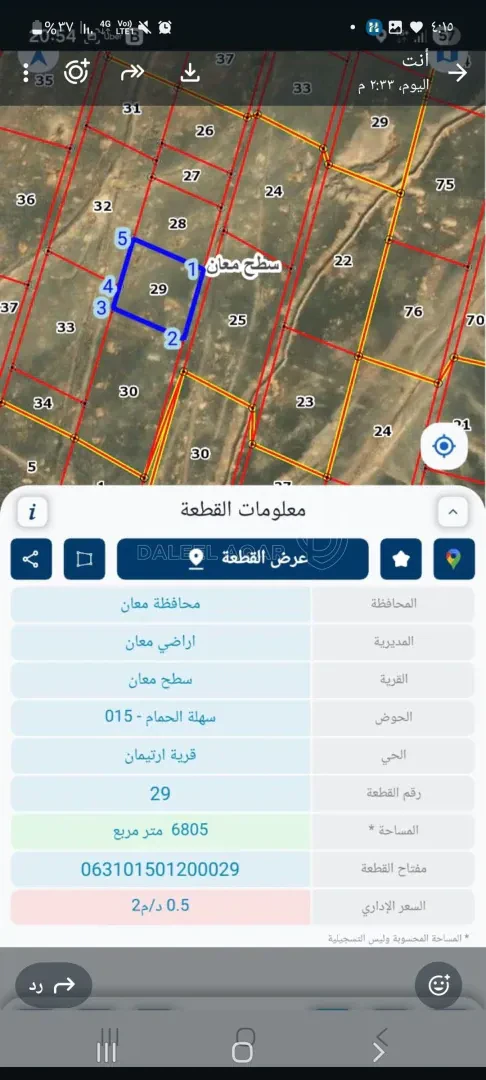This screenshot has height=1080, width=486.
Task: Open the three-dot overflow menu
Action: 25,72
